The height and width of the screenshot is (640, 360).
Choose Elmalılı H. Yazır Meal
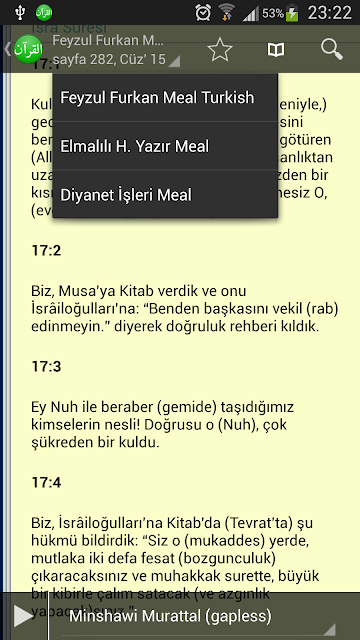point(165,146)
